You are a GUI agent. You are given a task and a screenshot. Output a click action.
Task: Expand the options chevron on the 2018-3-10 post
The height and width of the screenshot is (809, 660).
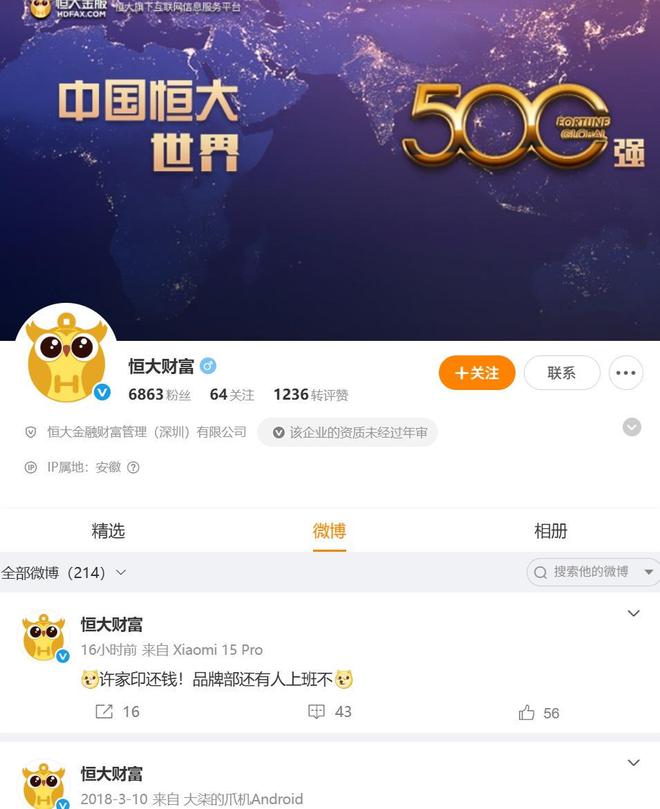tap(633, 763)
